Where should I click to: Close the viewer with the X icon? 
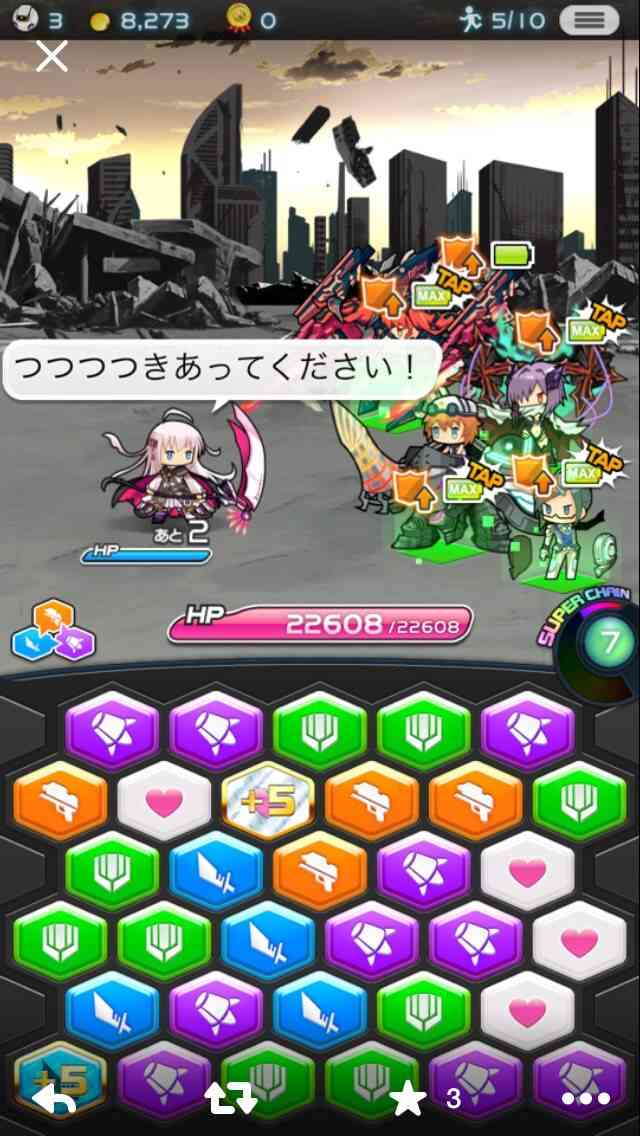pos(51,56)
